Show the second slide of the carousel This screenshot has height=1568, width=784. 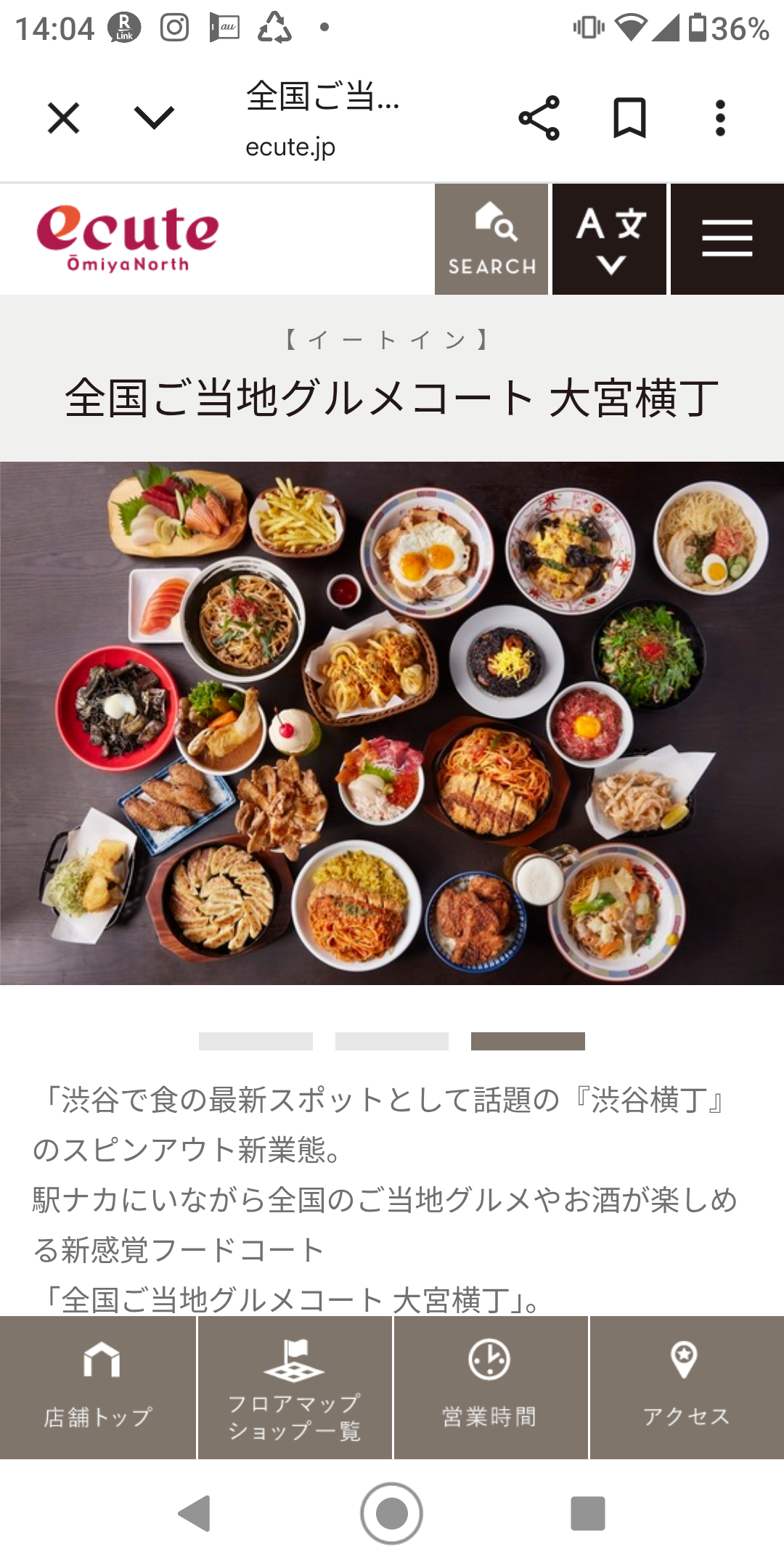pos(392,1041)
